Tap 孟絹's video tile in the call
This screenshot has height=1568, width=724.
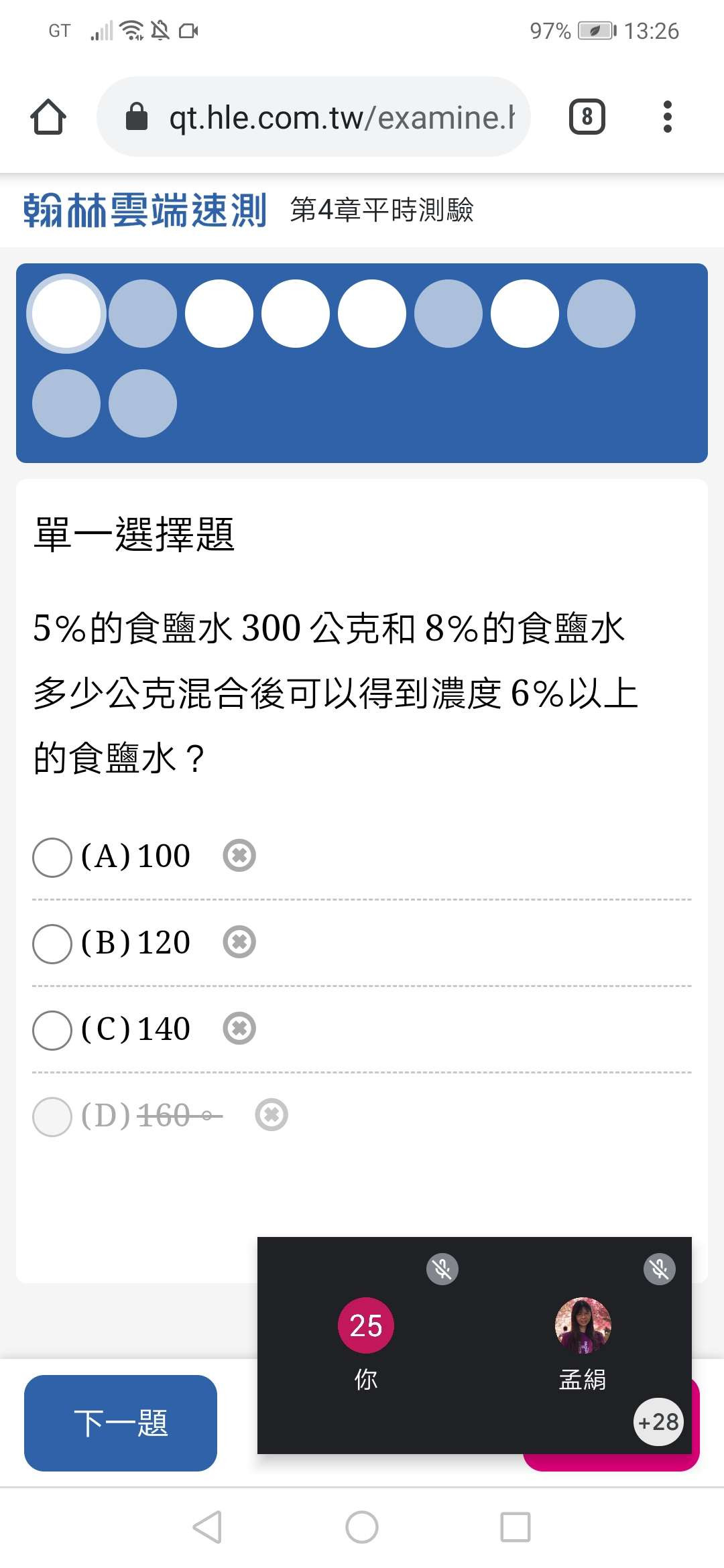[583, 1346]
